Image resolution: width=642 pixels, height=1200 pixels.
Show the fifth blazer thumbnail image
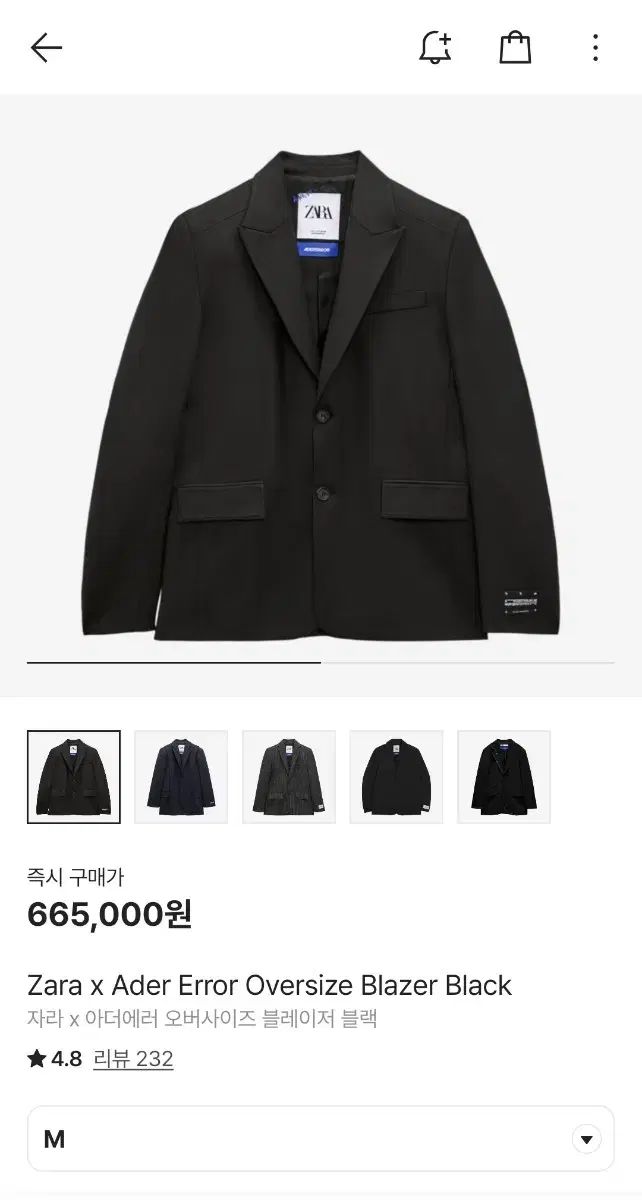(x=504, y=777)
